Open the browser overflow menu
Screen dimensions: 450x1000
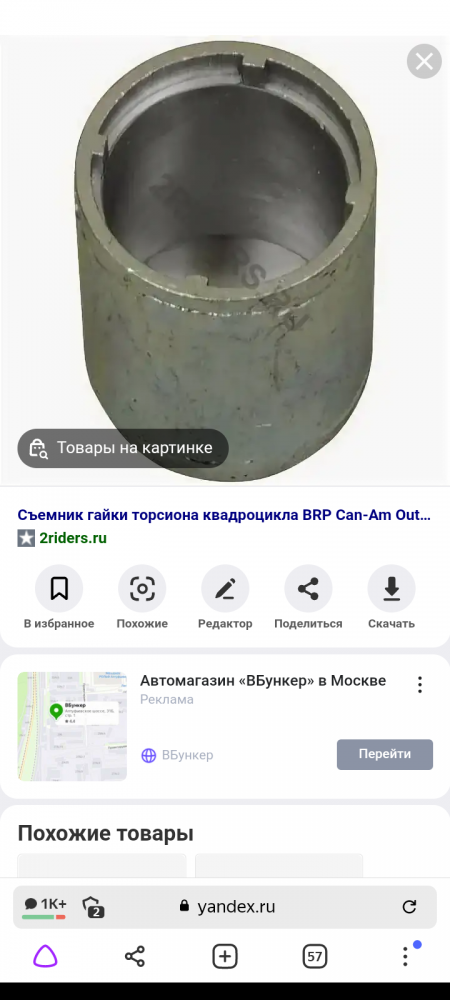point(405,956)
